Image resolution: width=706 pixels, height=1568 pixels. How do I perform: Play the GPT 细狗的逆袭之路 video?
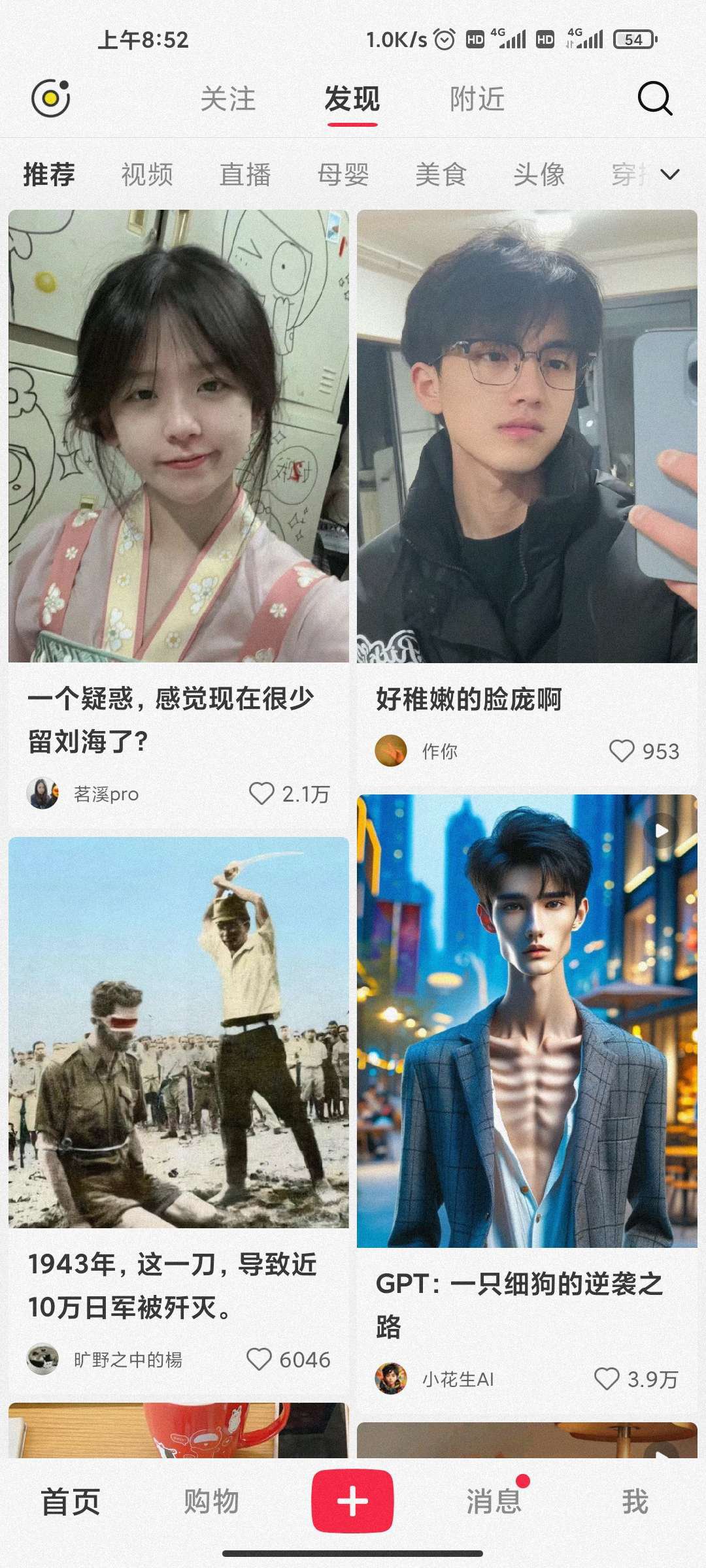tap(527, 1021)
